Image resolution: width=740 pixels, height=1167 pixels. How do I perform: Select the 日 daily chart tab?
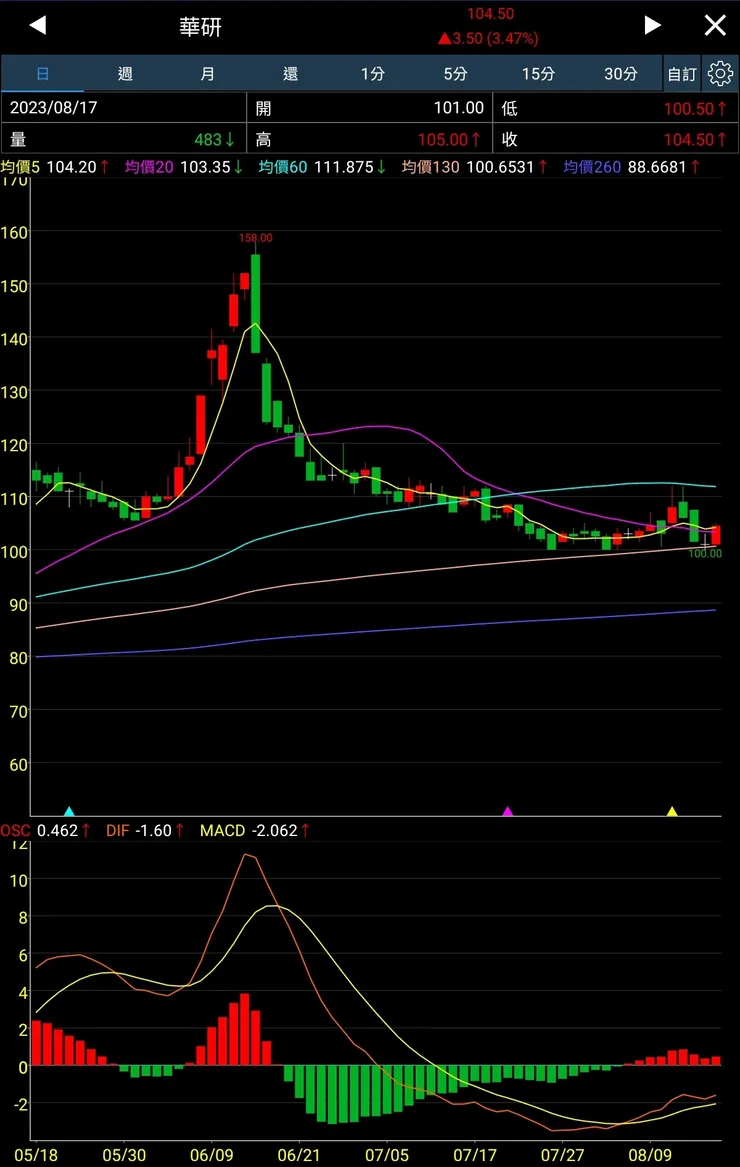point(42,74)
